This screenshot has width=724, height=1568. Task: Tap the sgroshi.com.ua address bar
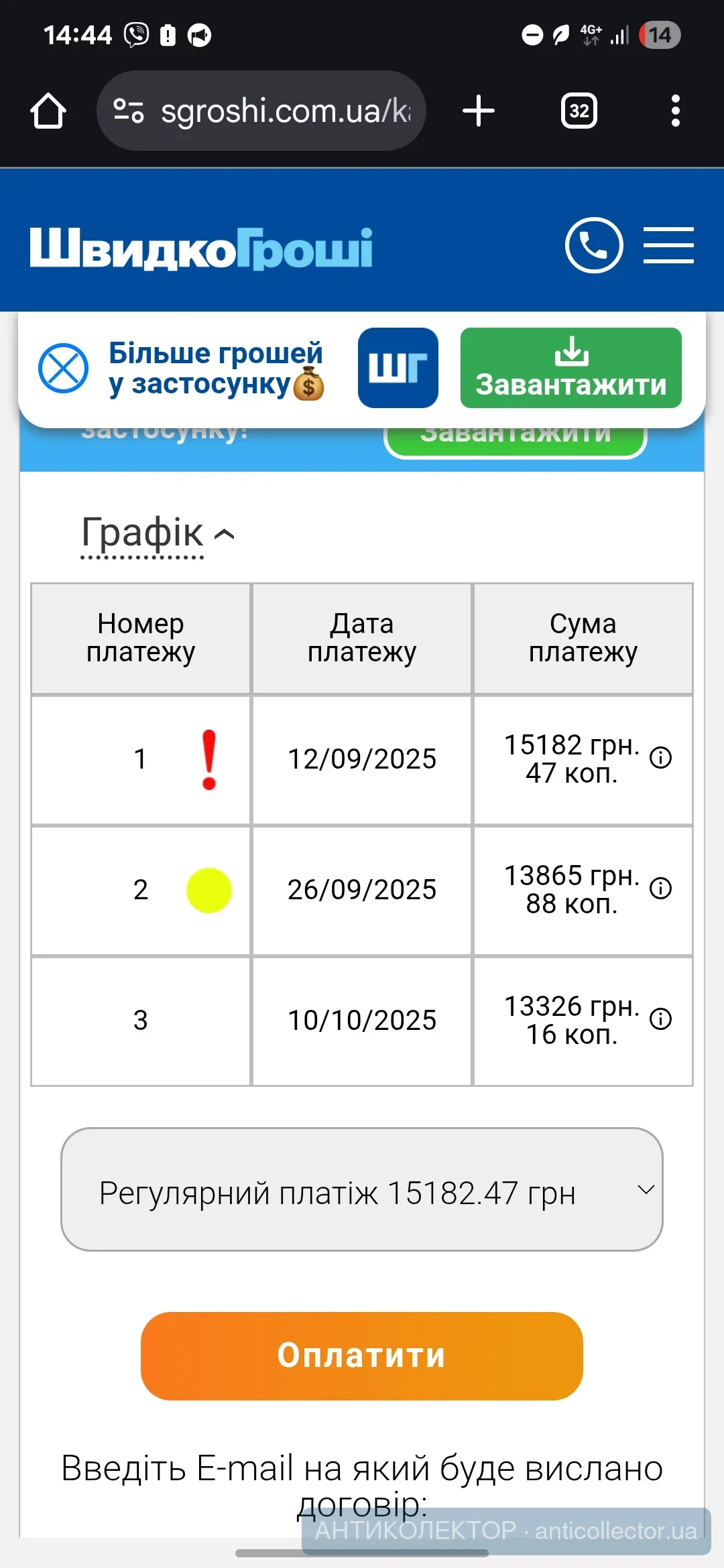(268, 111)
